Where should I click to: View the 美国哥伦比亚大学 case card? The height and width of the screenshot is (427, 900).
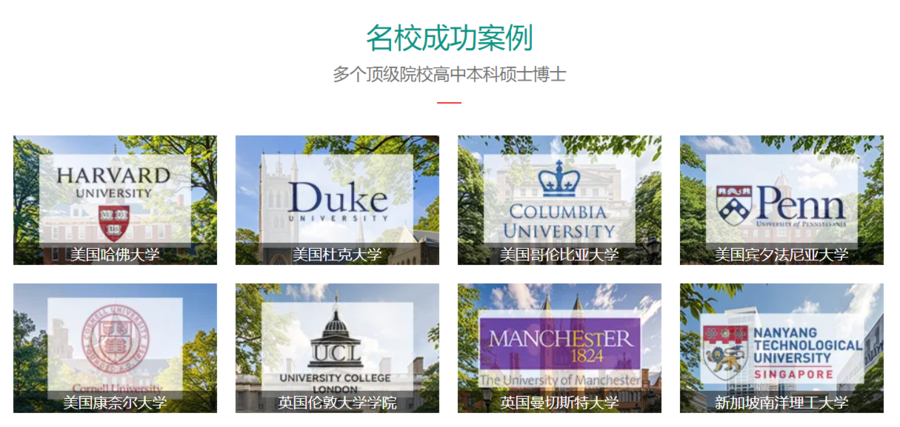(559, 200)
